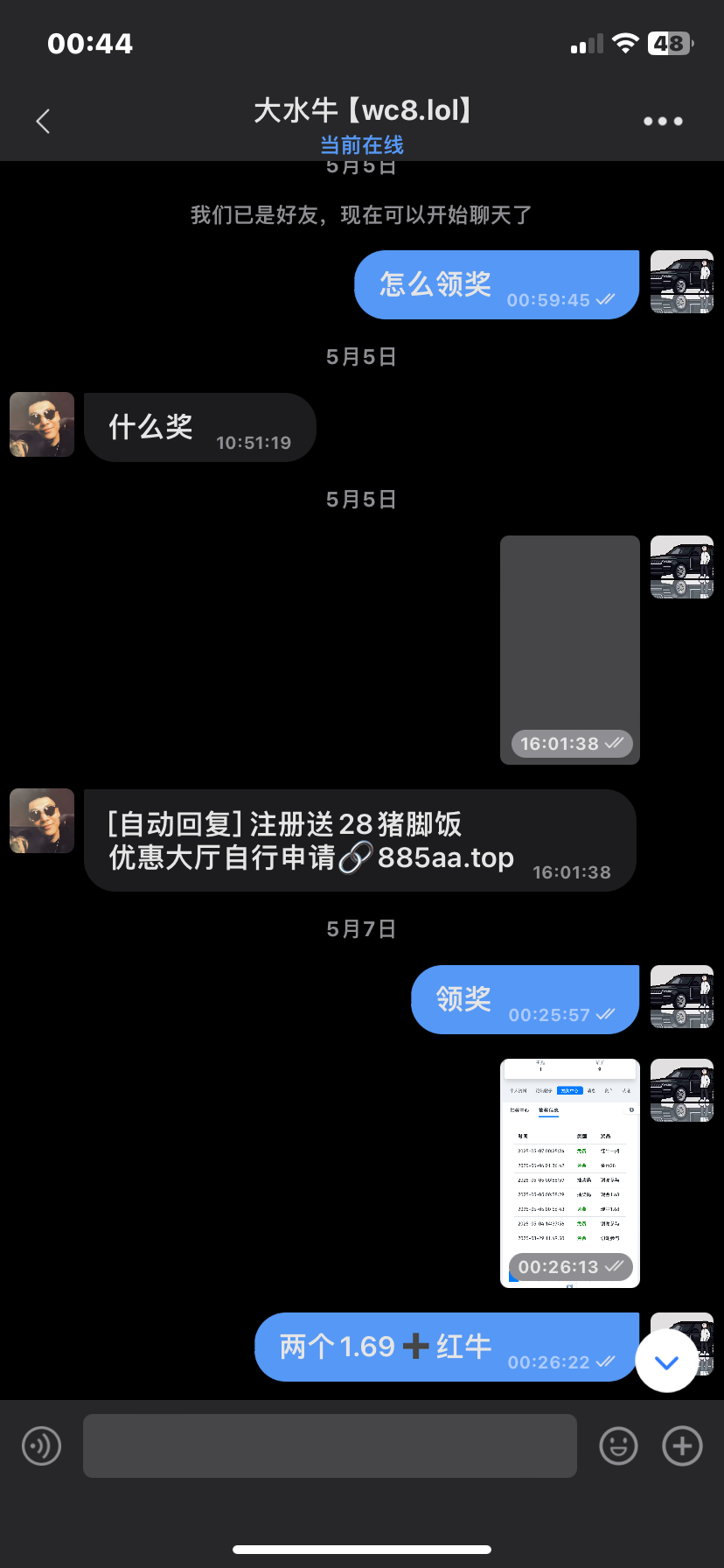View the contact's avatar beside 什么奖
The width and height of the screenshot is (724, 1568).
[x=42, y=424]
